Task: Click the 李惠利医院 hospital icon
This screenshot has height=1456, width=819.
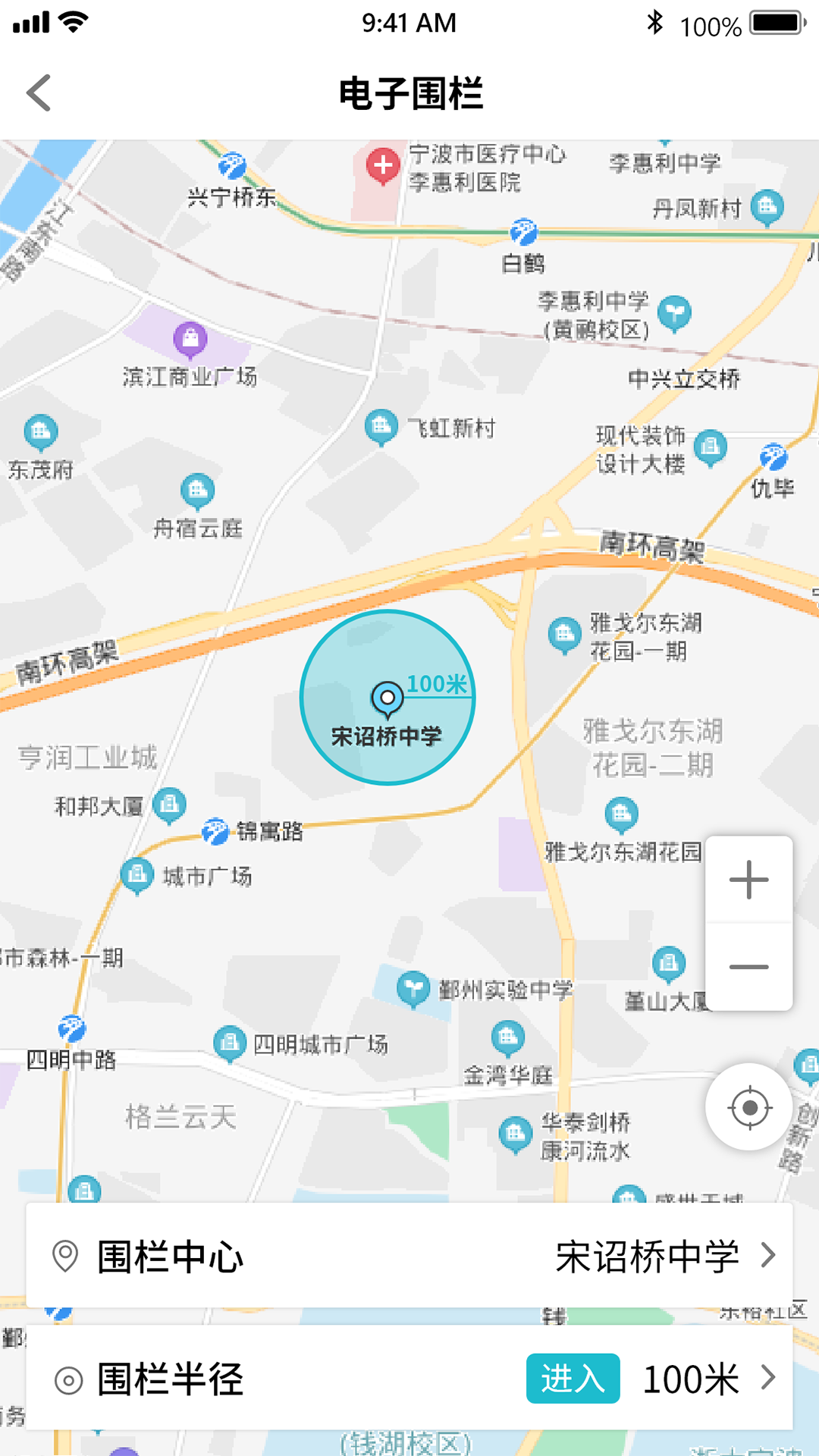Action: click(x=381, y=165)
